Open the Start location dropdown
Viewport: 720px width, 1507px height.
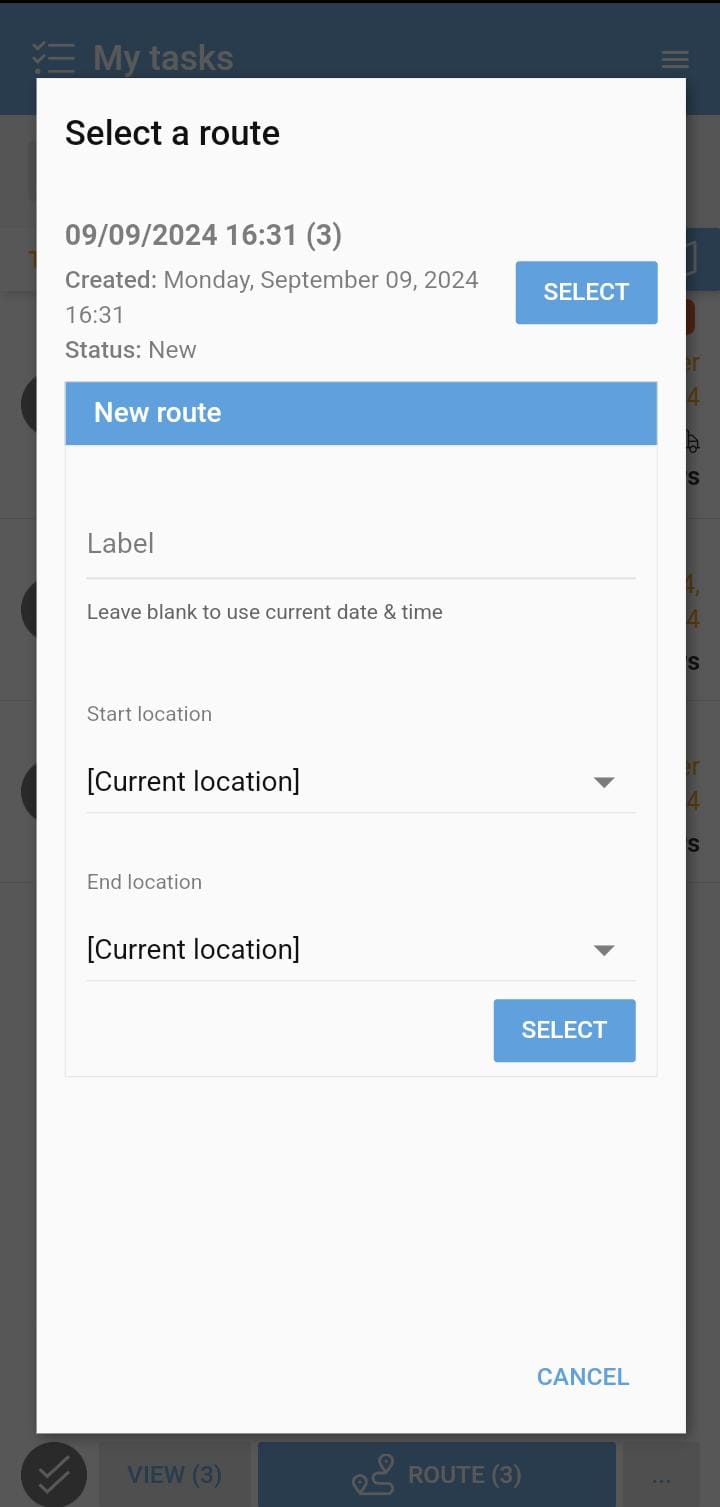(360, 781)
